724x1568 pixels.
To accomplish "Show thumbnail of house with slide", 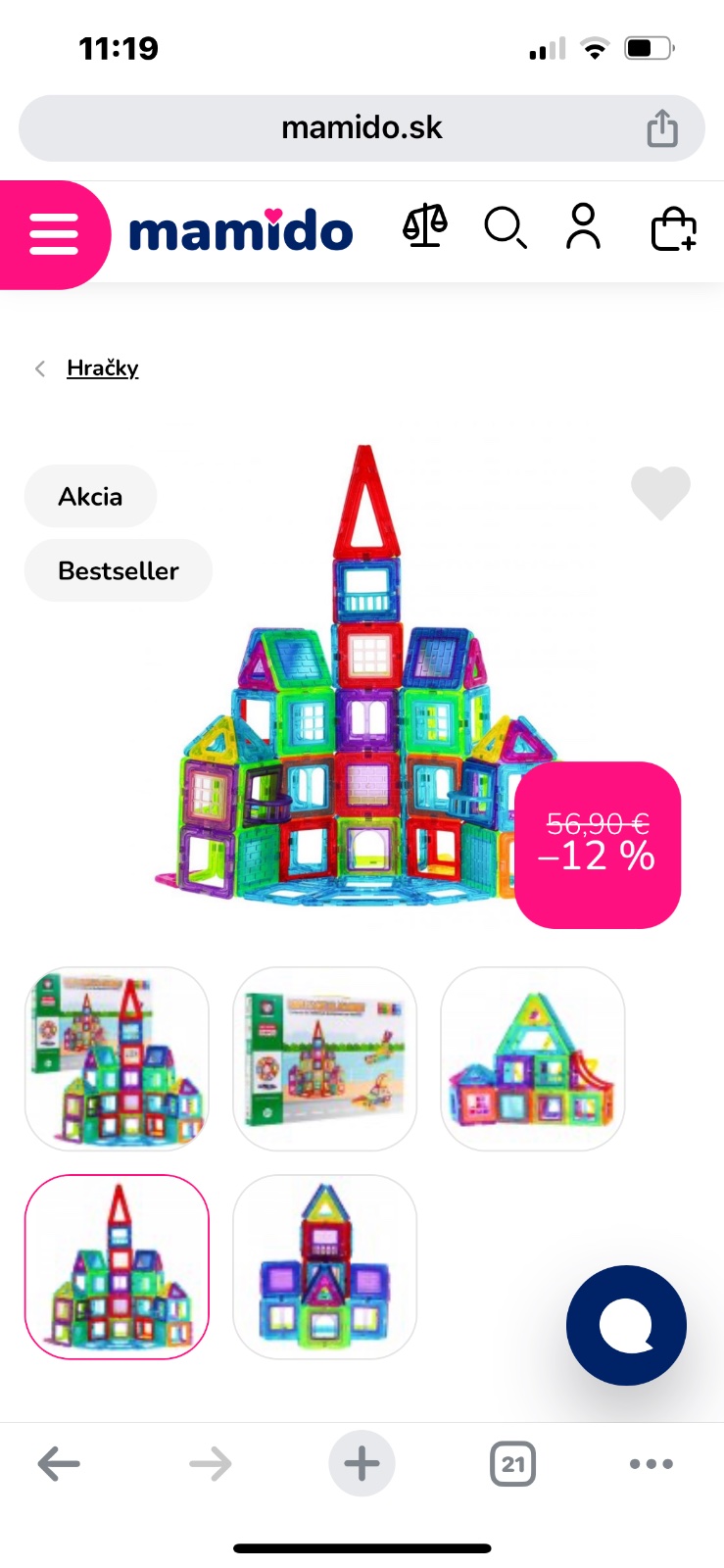I will pos(532,1059).
